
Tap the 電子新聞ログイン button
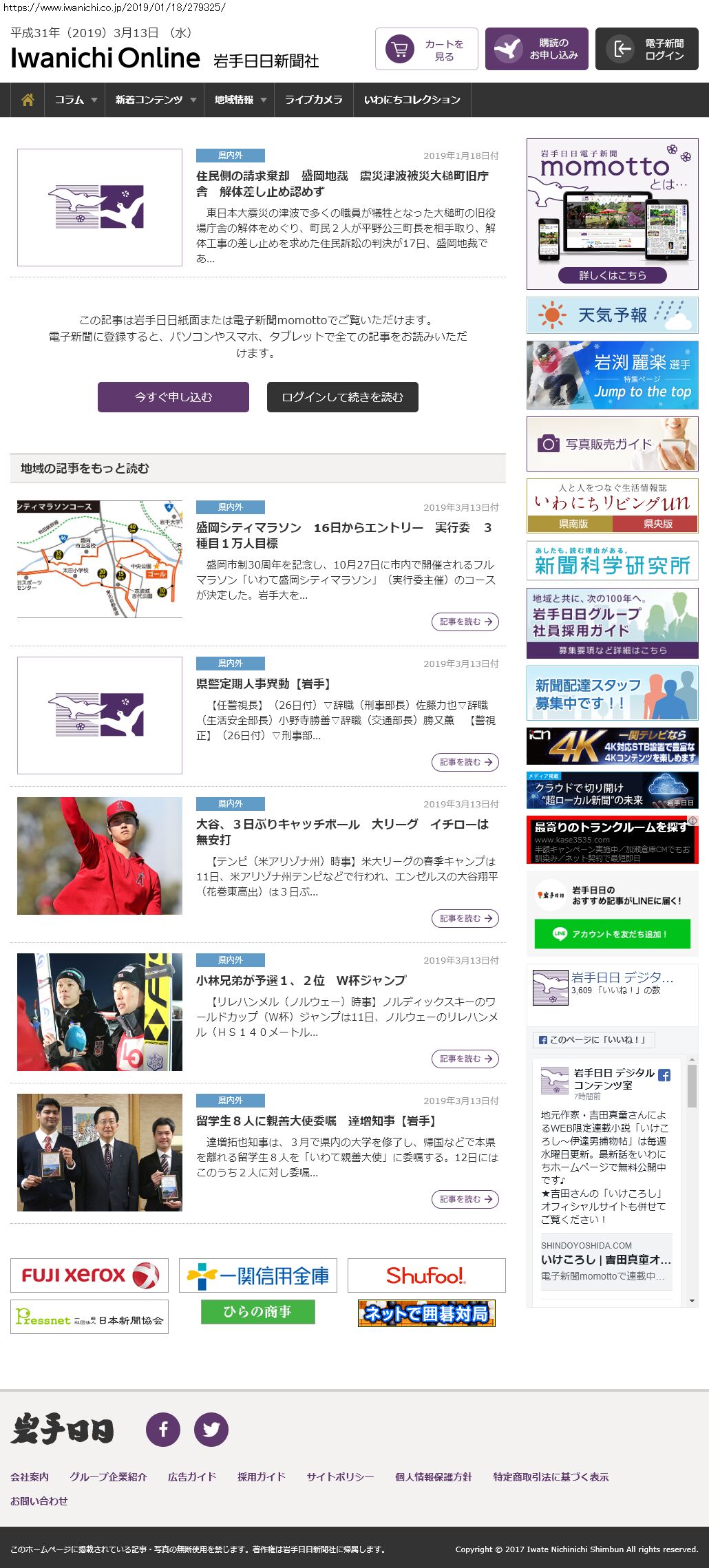(647, 49)
